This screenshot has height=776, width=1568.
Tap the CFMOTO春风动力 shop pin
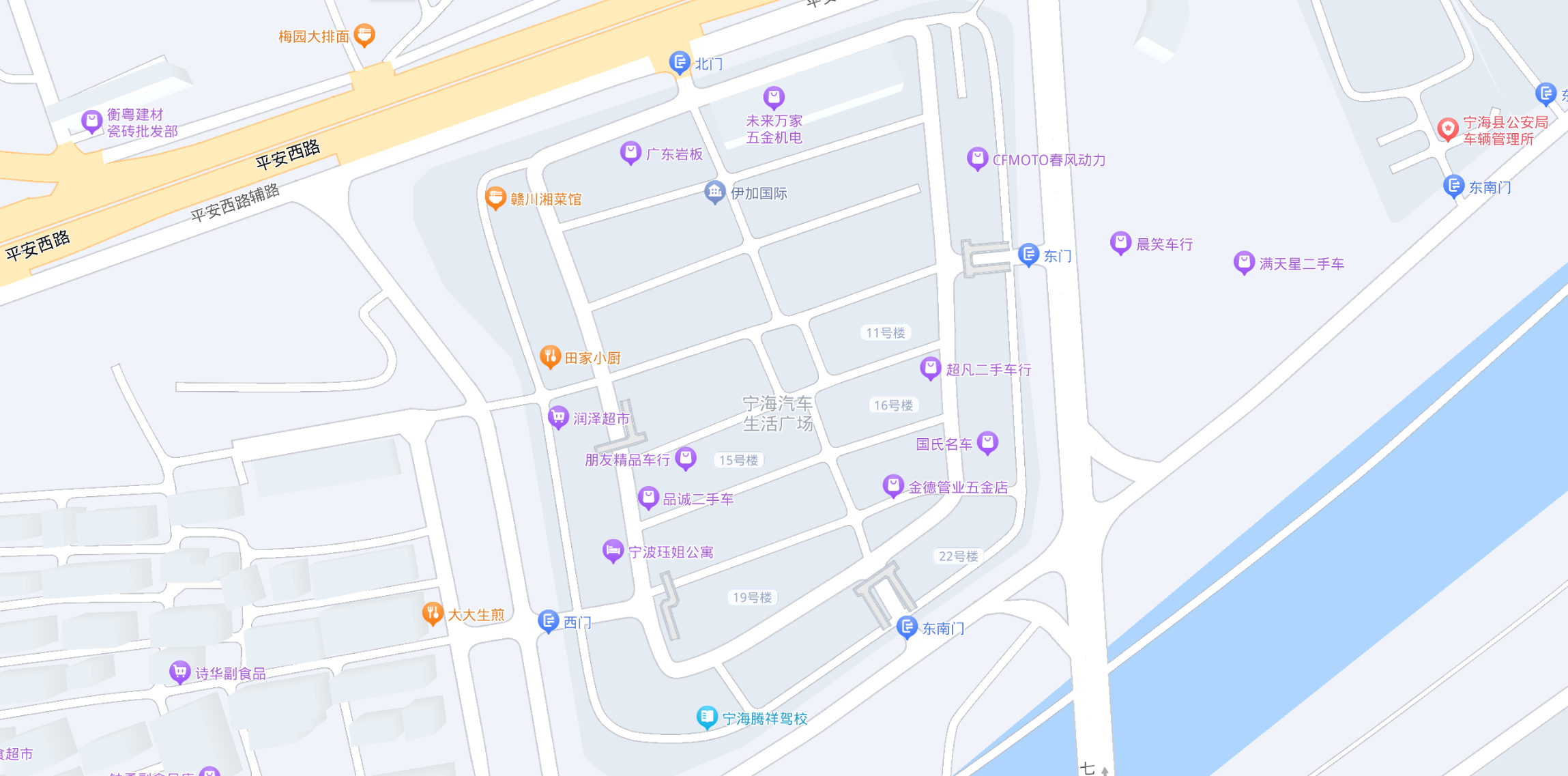click(x=977, y=158)
